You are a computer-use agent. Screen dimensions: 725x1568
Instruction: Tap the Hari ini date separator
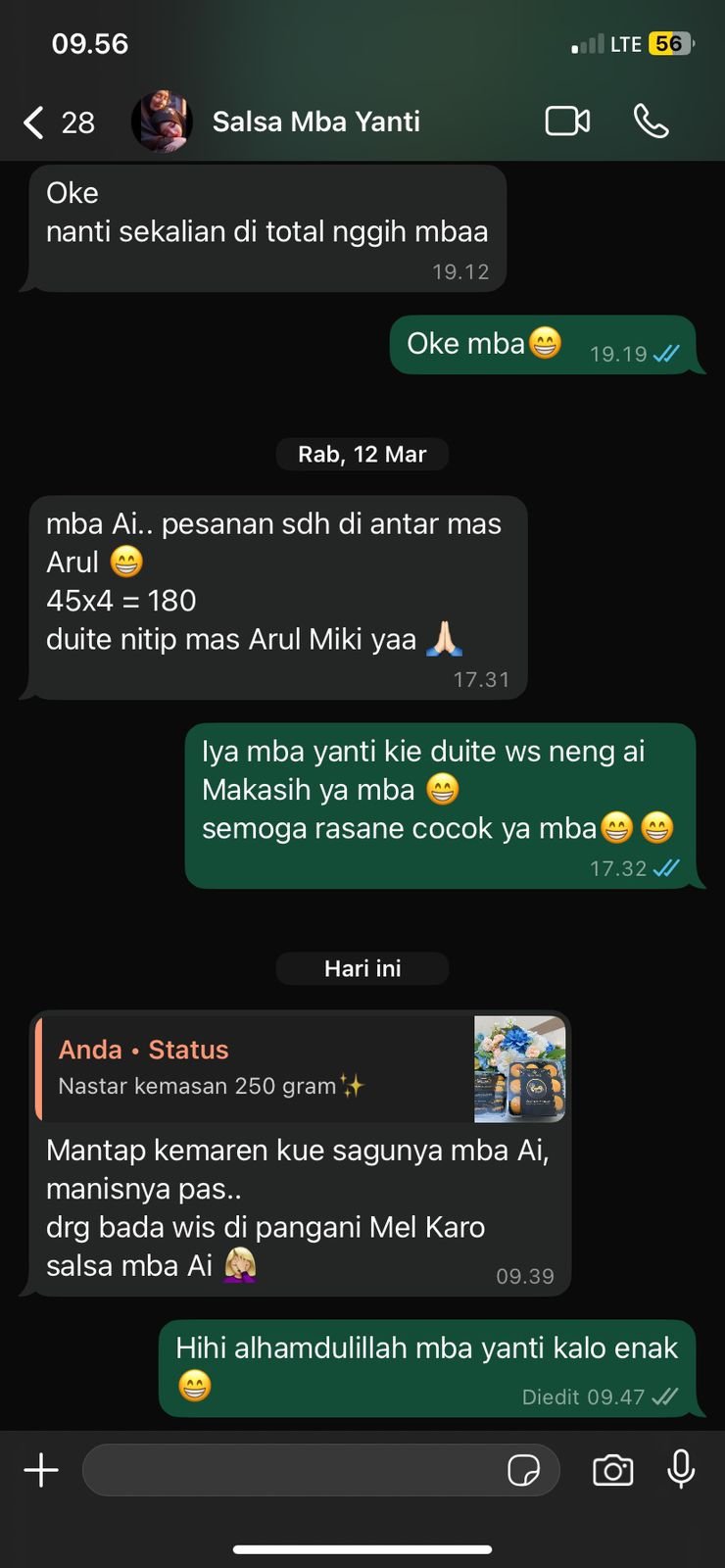[362, 968]
